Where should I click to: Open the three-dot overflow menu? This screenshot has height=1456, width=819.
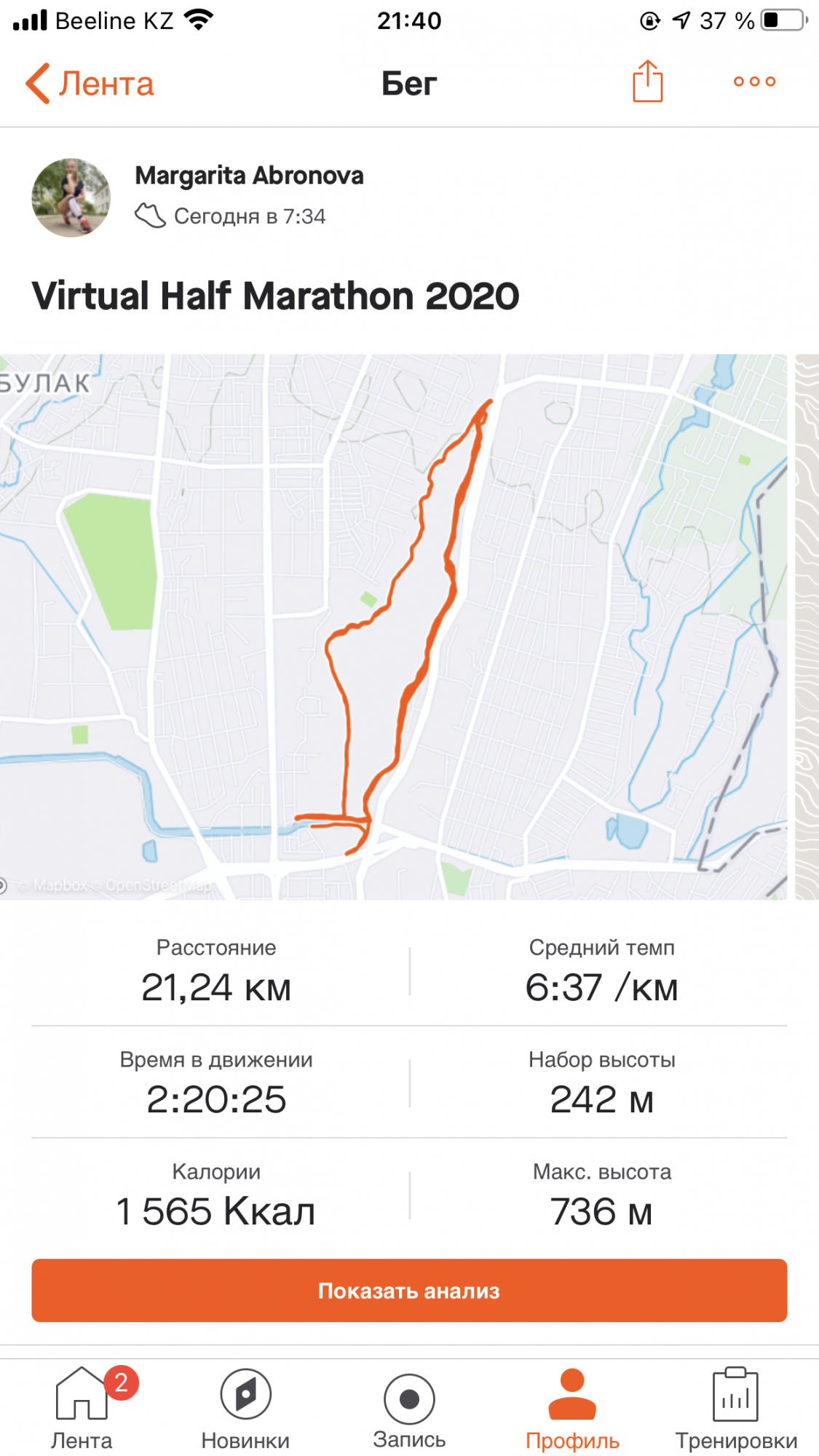pos(754,82)
